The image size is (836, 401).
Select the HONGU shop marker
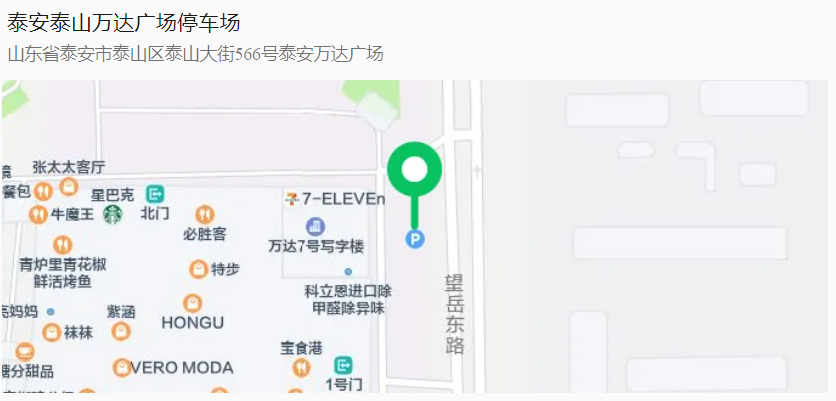[192, 303]
